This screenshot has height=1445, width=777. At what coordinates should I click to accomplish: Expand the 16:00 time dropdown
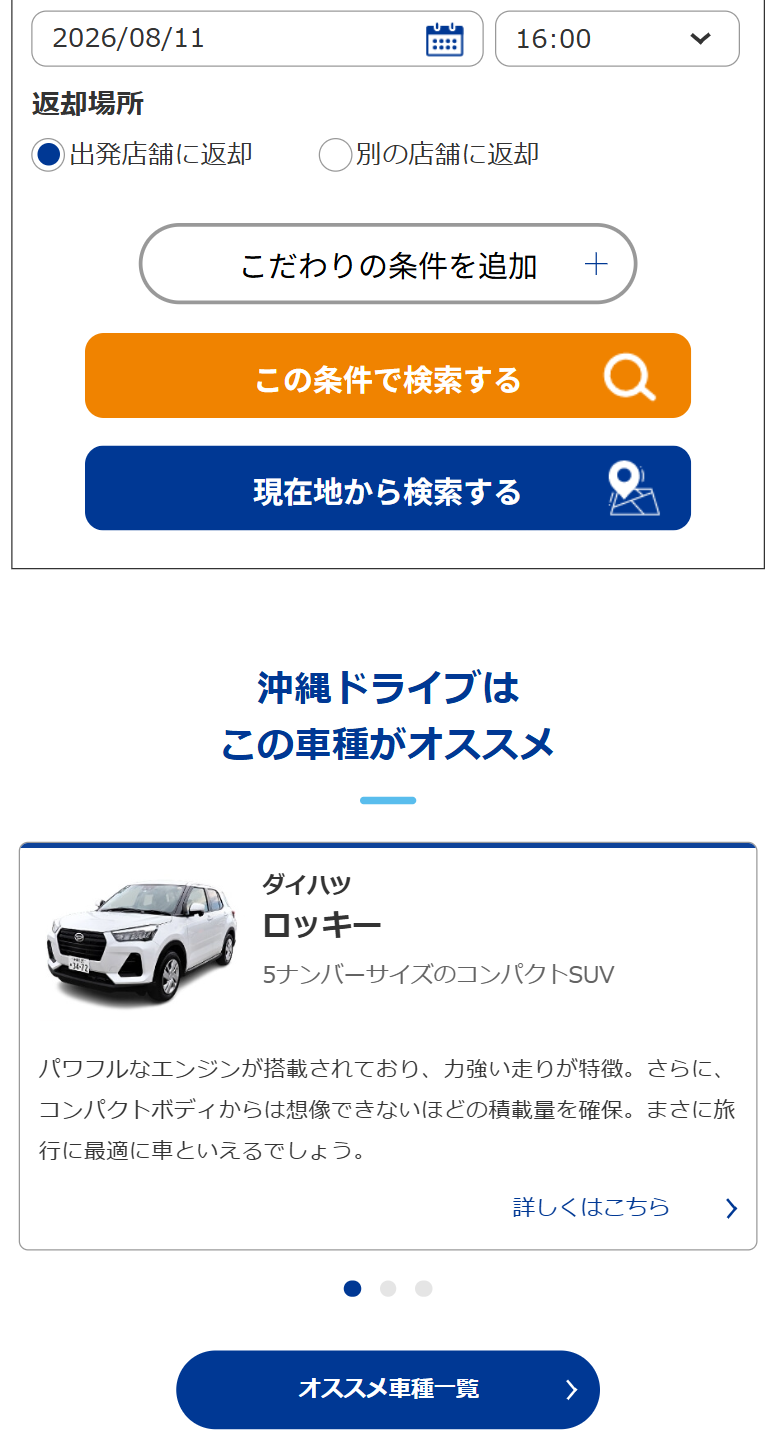(617, 39)
